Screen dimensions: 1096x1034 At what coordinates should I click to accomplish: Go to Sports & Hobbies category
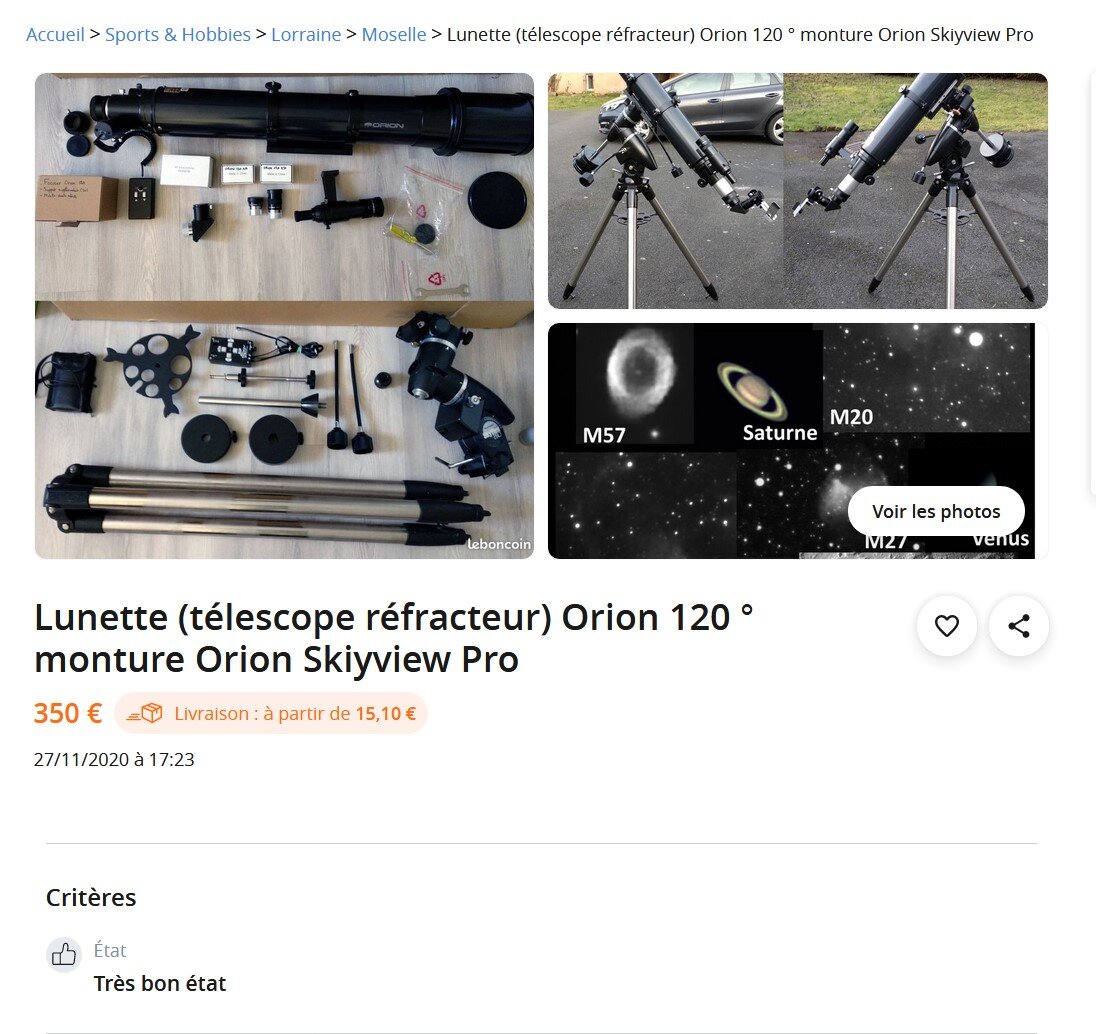click(178, 35)
